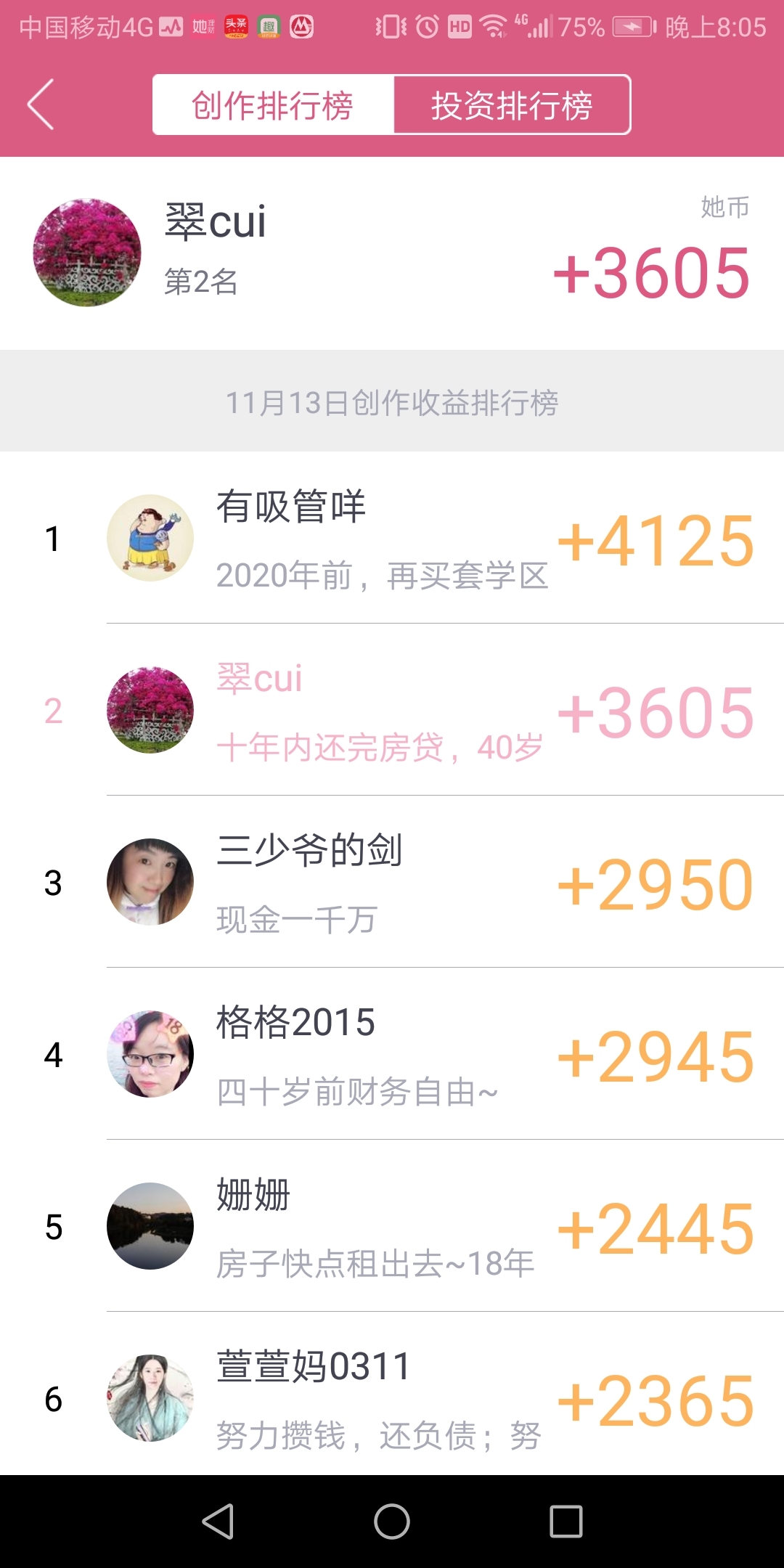This screenshot has width=784, height=1568.
Task: Switch to the 投资排行榜 tab
Action: 512,105
